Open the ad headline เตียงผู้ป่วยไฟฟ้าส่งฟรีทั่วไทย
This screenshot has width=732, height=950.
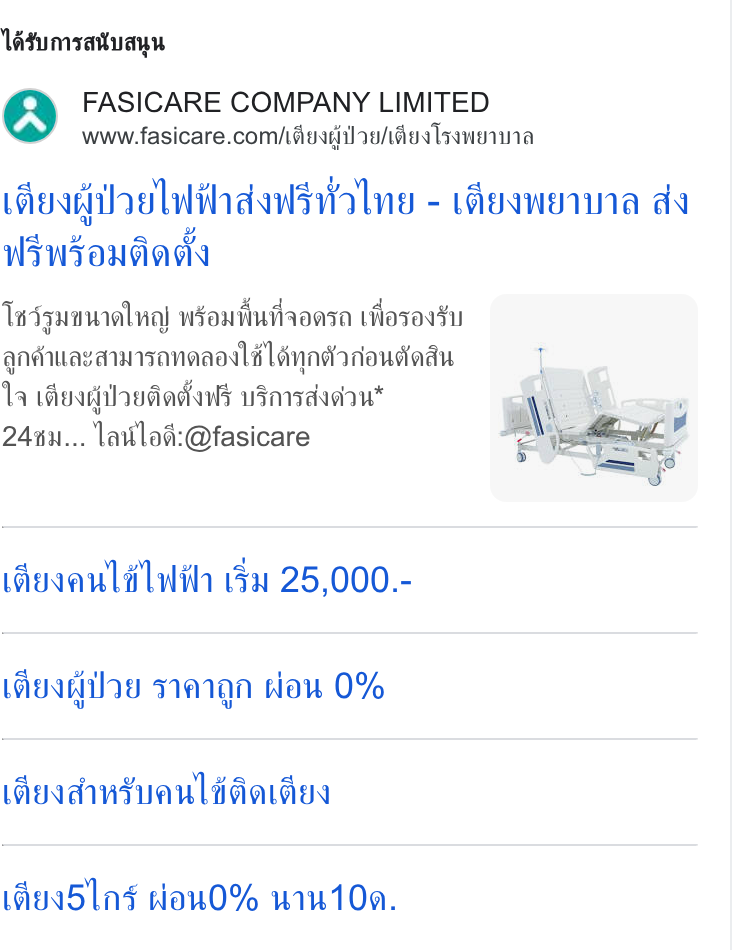[345, 226]
